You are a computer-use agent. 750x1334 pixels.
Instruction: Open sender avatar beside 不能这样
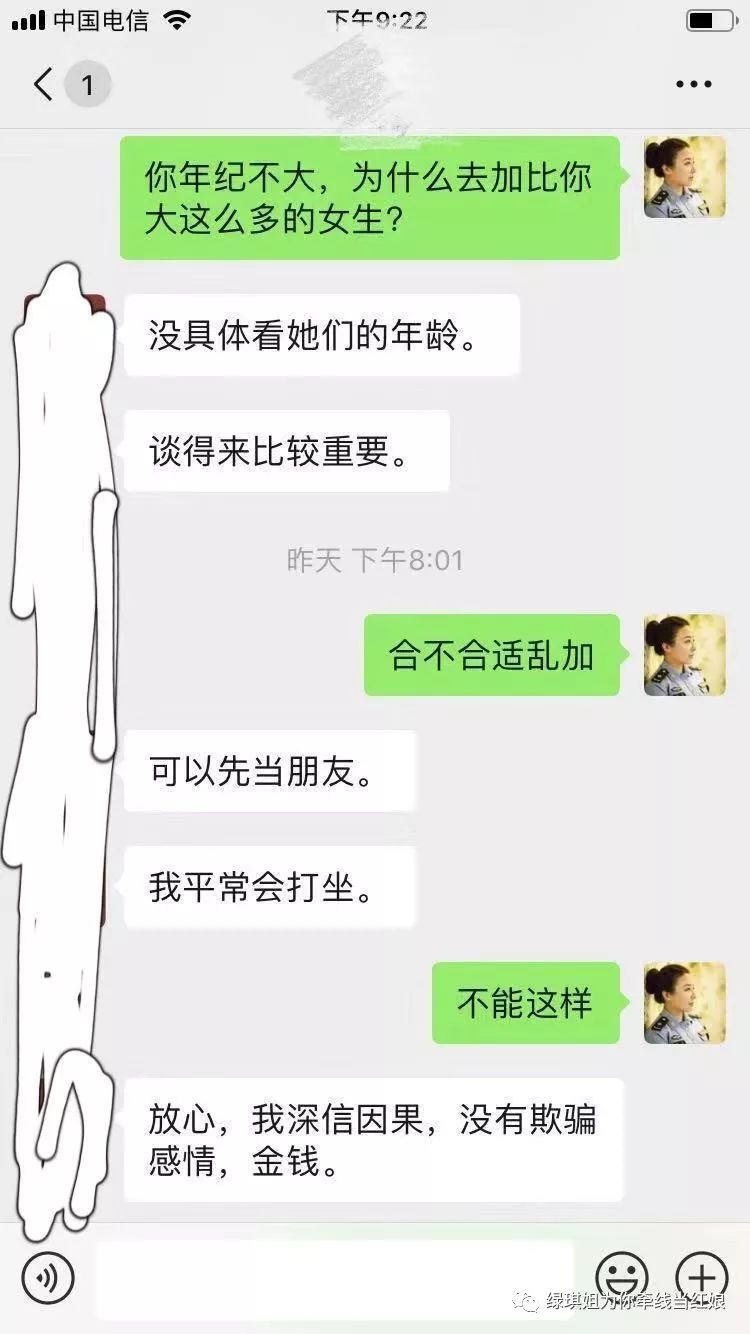pyautogui.click(x=685, y=1003)
